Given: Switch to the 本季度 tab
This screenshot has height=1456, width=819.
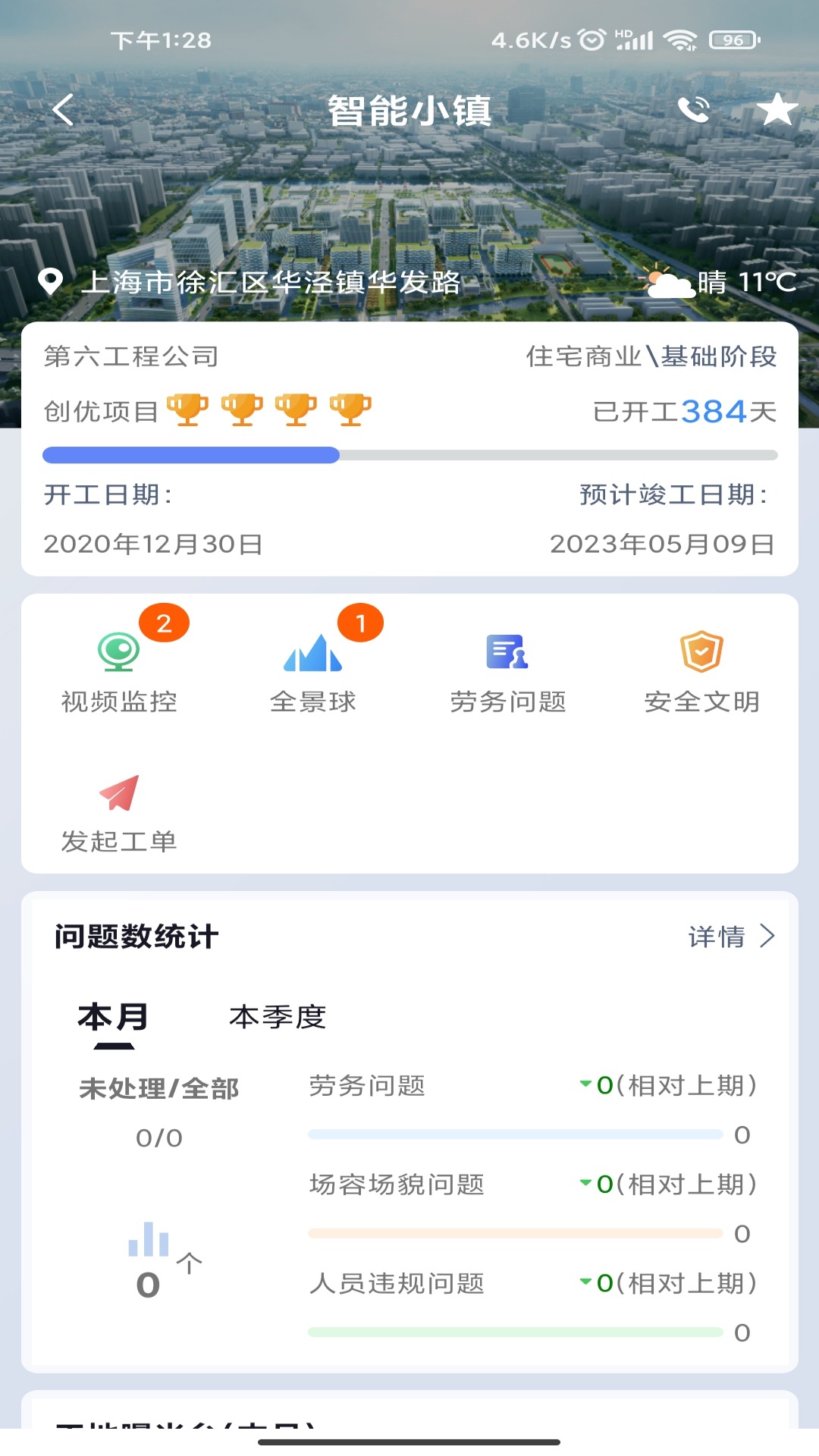Looking at the screenshot, I should 278,1017.
